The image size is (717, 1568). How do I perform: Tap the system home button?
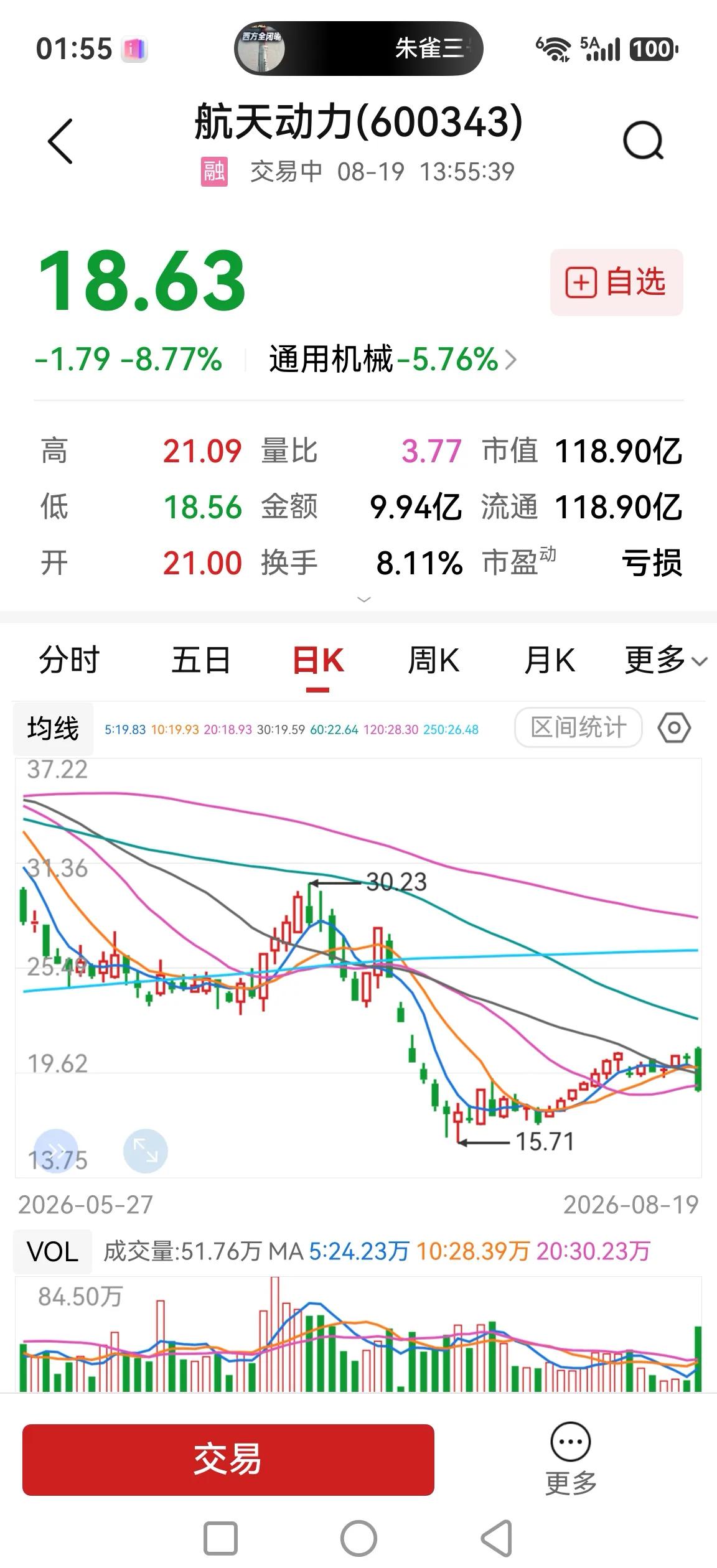358,1539
